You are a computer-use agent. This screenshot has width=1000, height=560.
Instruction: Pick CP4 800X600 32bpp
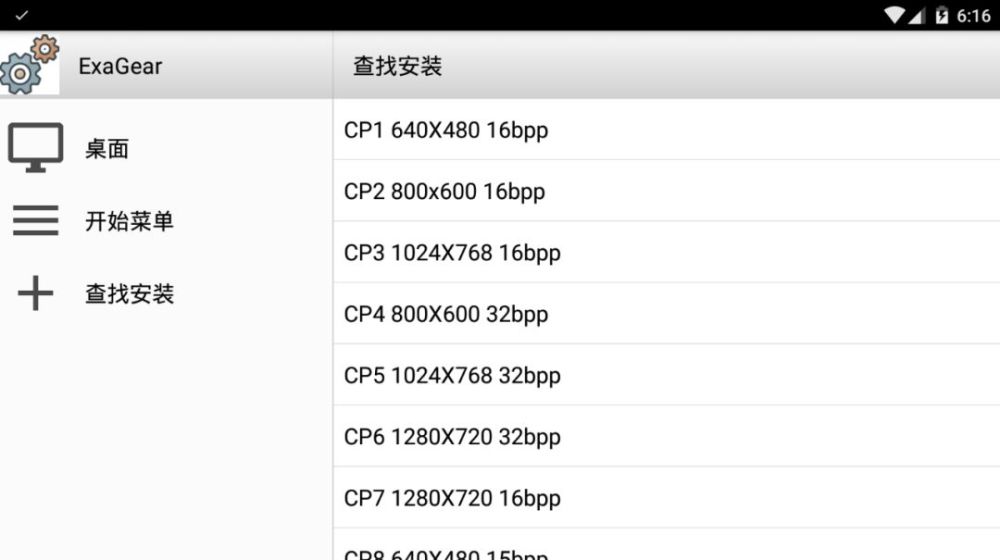click(446, 314)
